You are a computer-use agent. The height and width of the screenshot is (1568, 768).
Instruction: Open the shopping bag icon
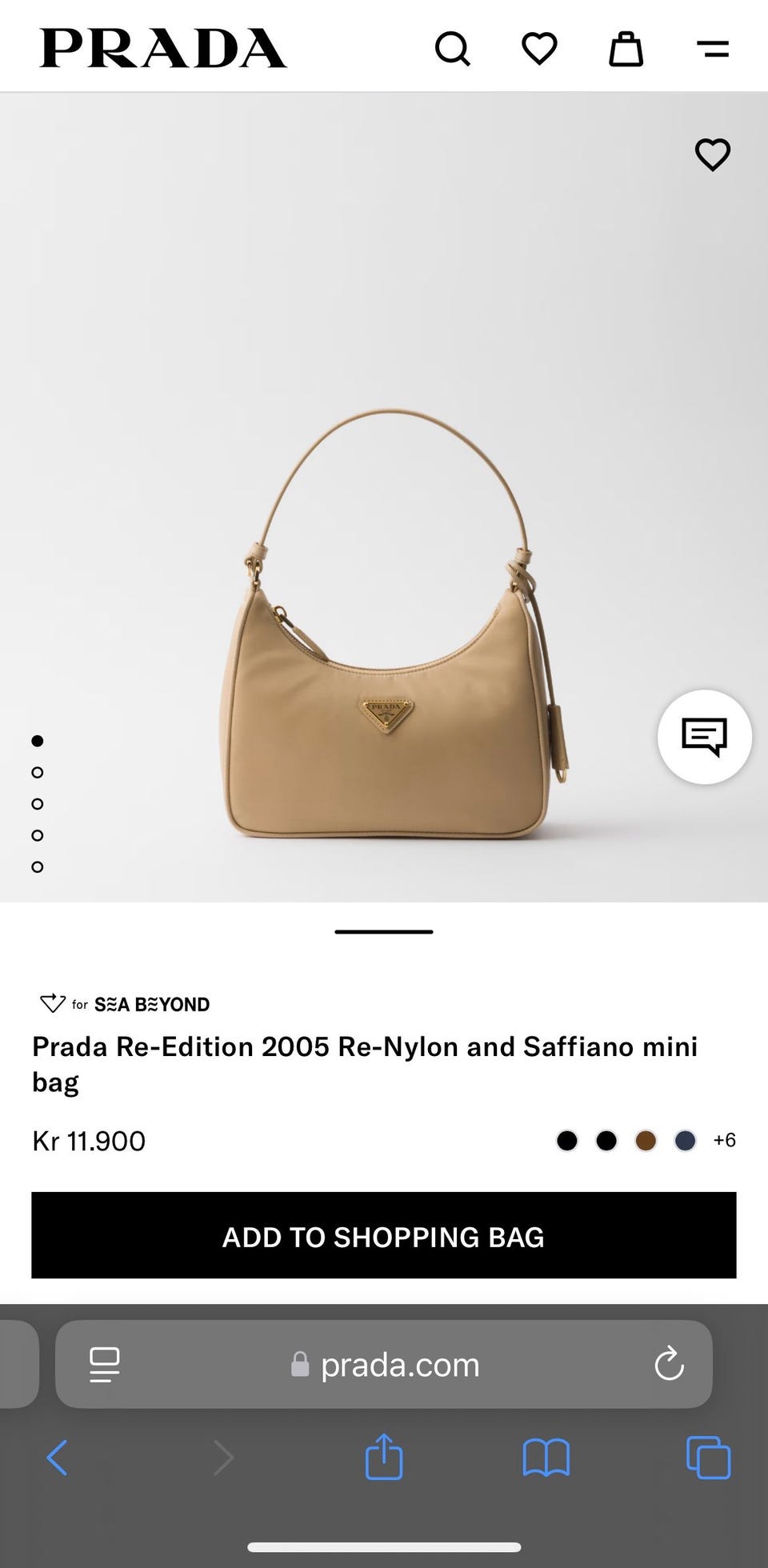coord(626,49)
